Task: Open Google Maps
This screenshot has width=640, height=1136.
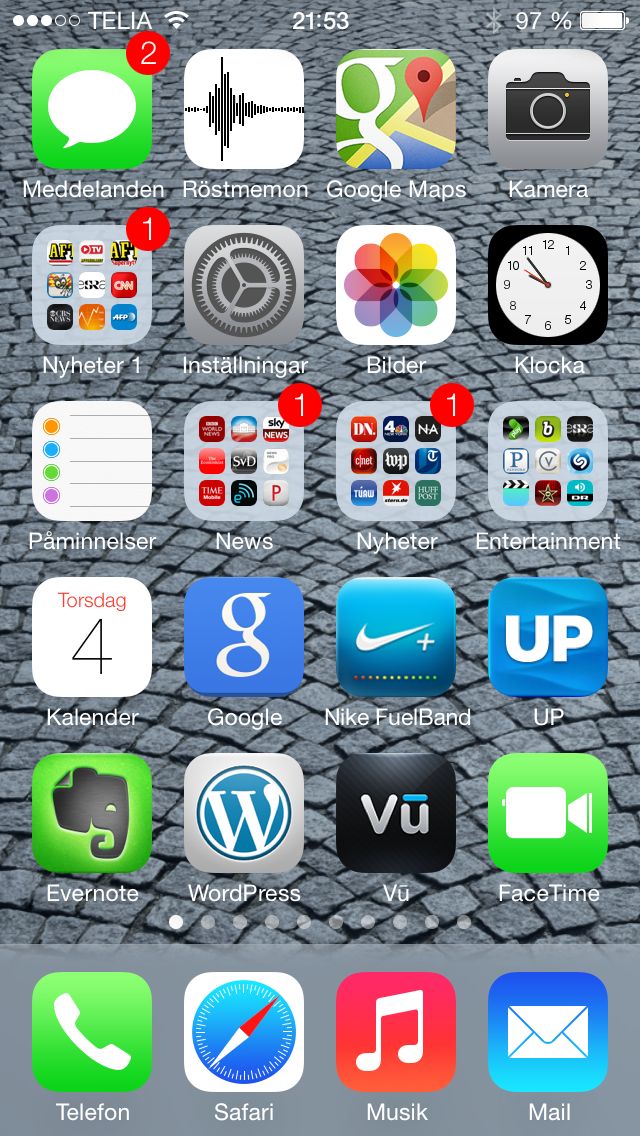Action: pos(396,109)
